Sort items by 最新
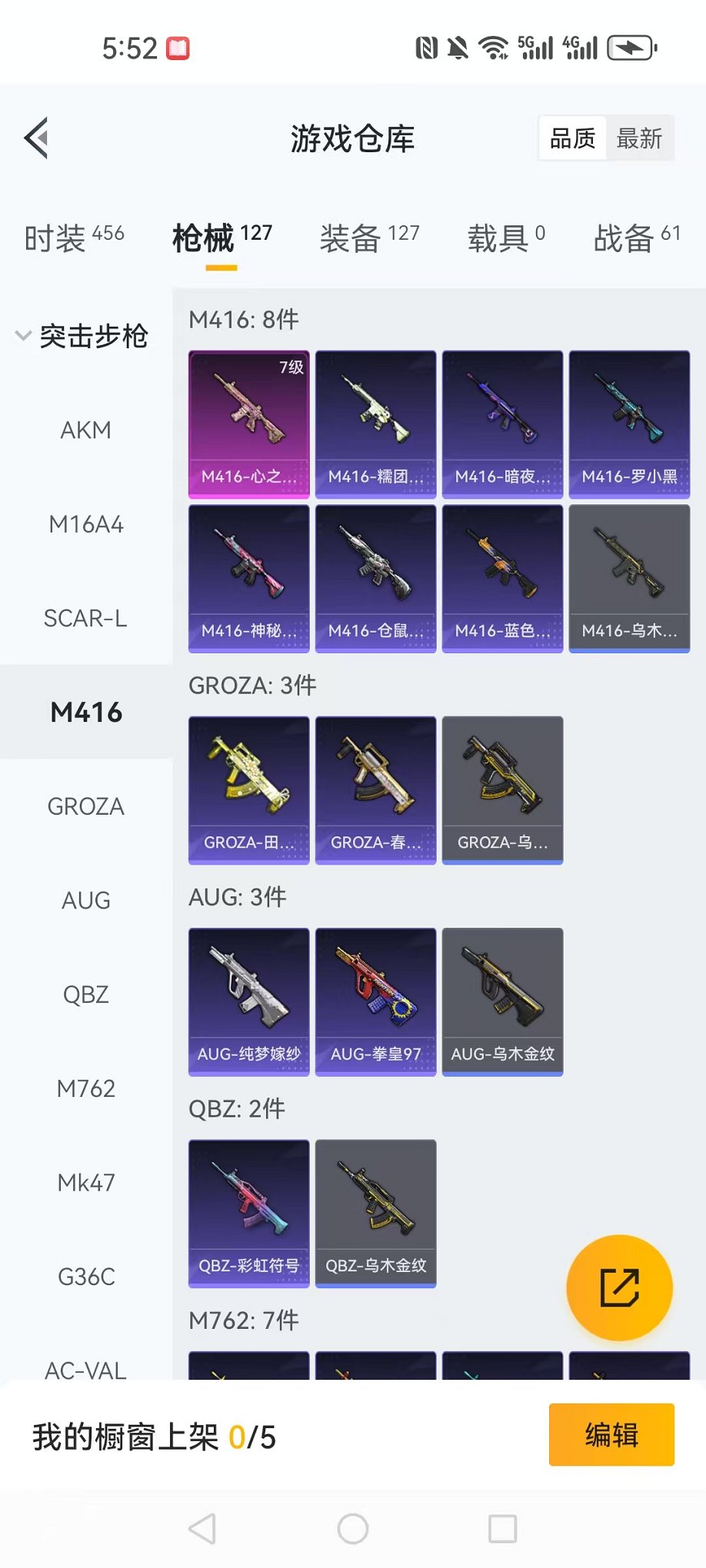This screenshot has height=1568, width=706. [639, 139]
